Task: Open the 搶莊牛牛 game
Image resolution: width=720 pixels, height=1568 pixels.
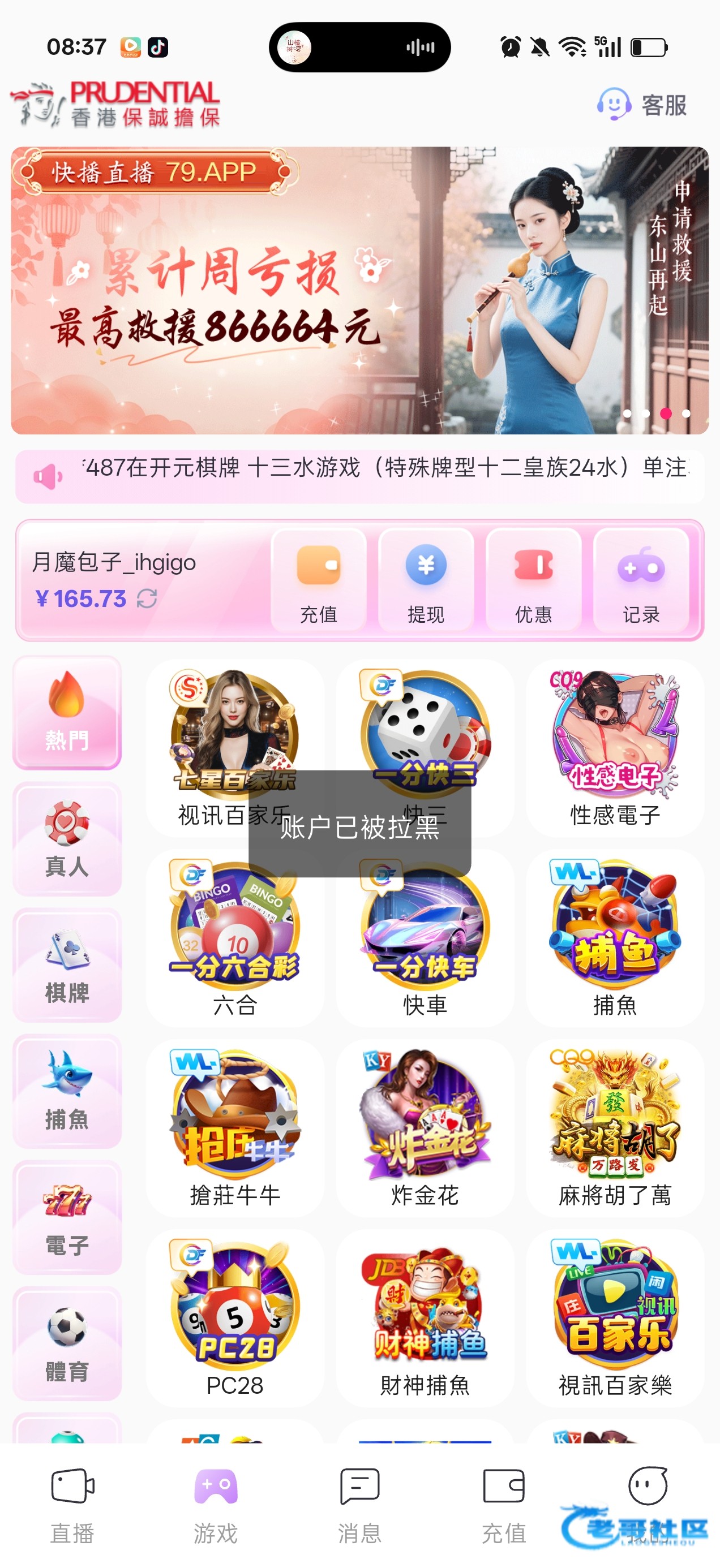Action: pyautogui.click(x=235, y=1128)
